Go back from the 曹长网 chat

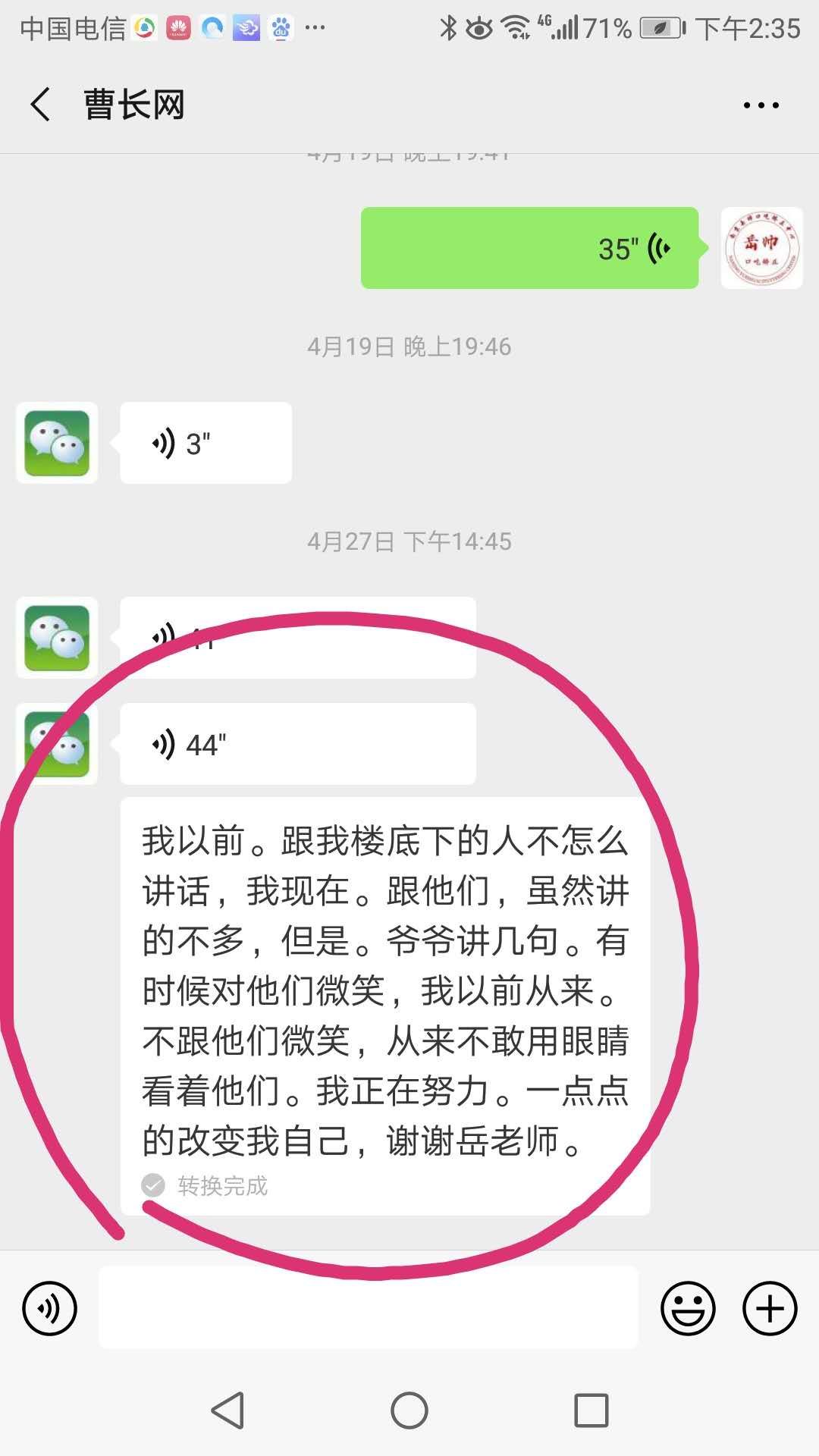point(41,105)
